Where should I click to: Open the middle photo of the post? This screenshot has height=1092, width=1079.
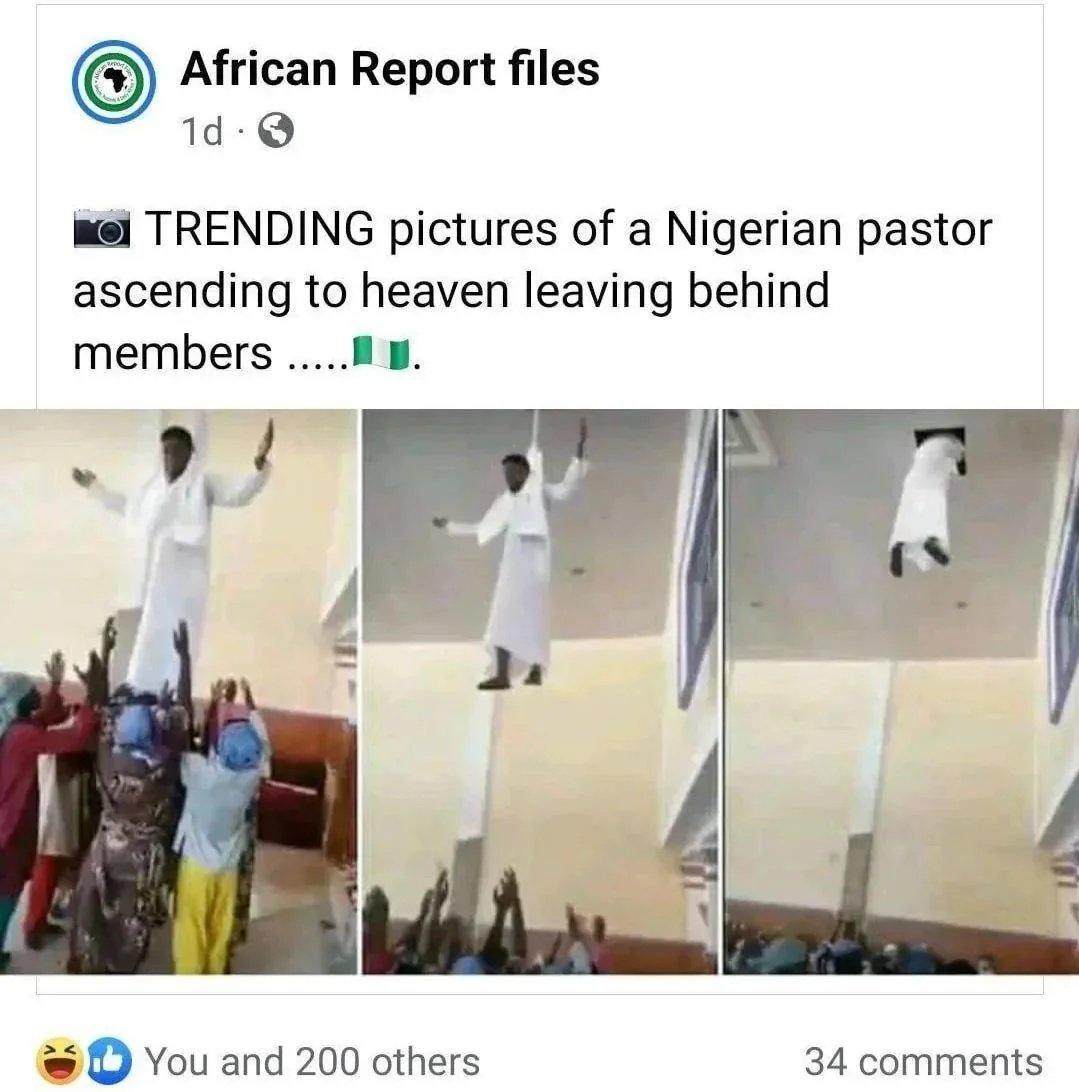pyautogui.click(x=540, y=692)
